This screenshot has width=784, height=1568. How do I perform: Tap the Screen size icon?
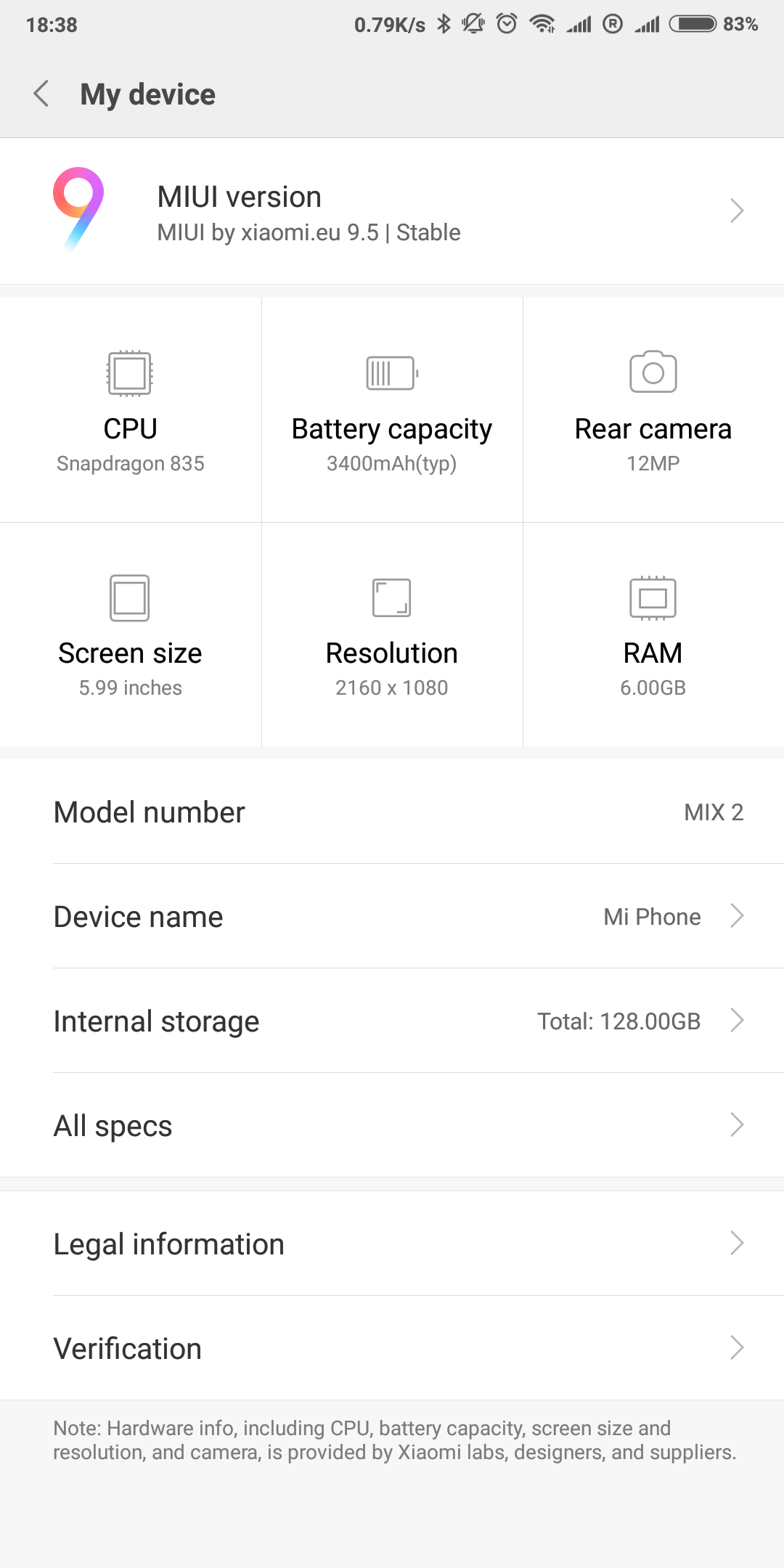[131, 597]
